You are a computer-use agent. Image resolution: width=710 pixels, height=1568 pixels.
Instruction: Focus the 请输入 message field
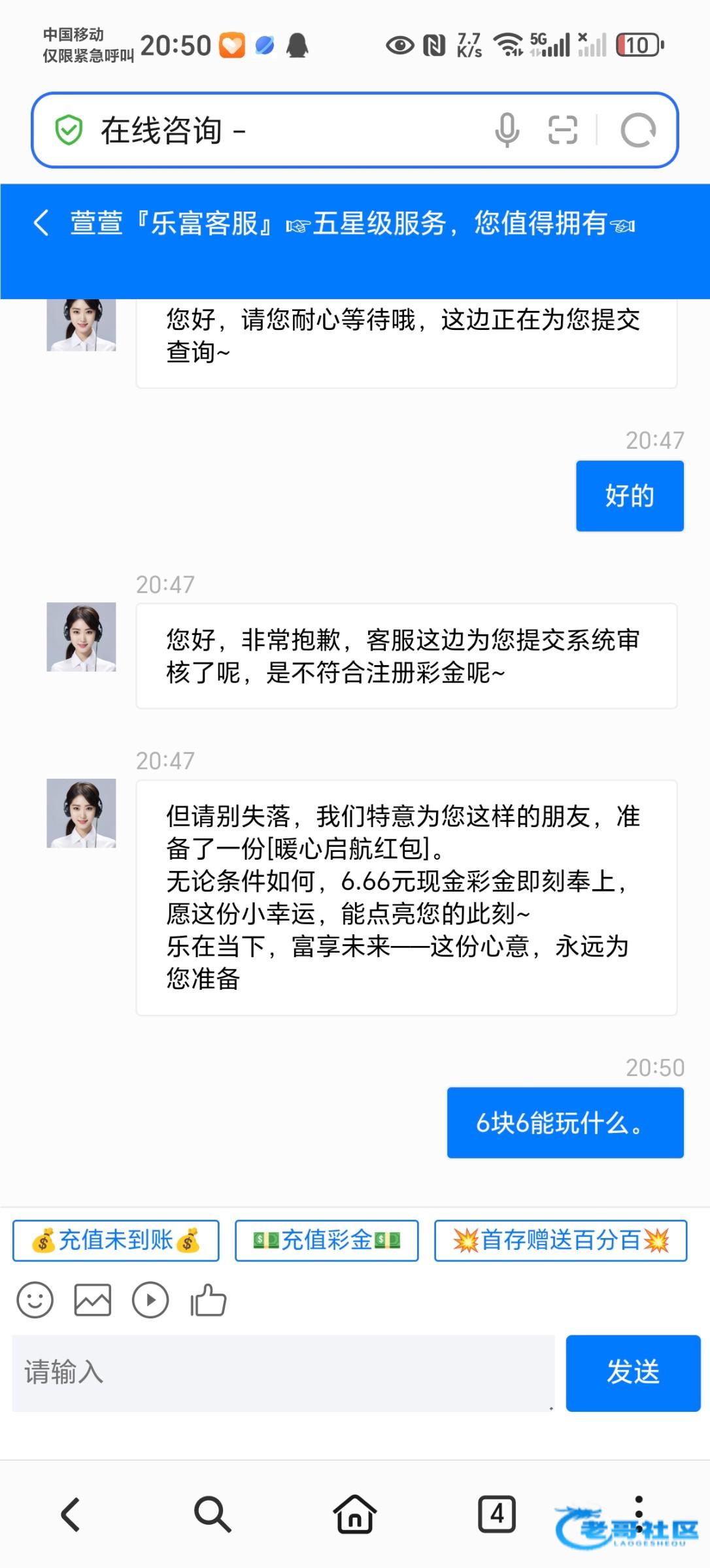click(x=282, y=1373)
